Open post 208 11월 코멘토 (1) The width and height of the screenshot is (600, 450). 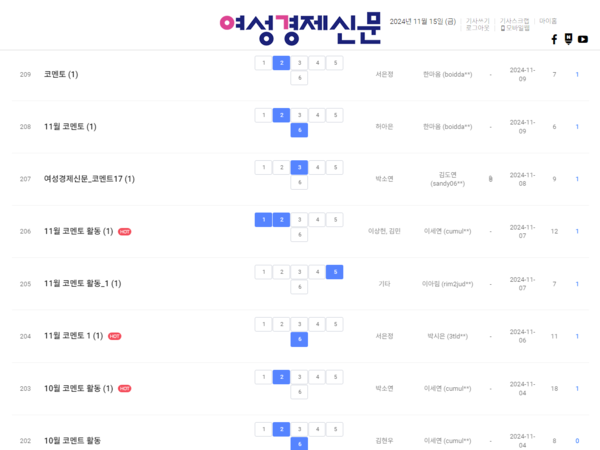[x=70, y=127]
